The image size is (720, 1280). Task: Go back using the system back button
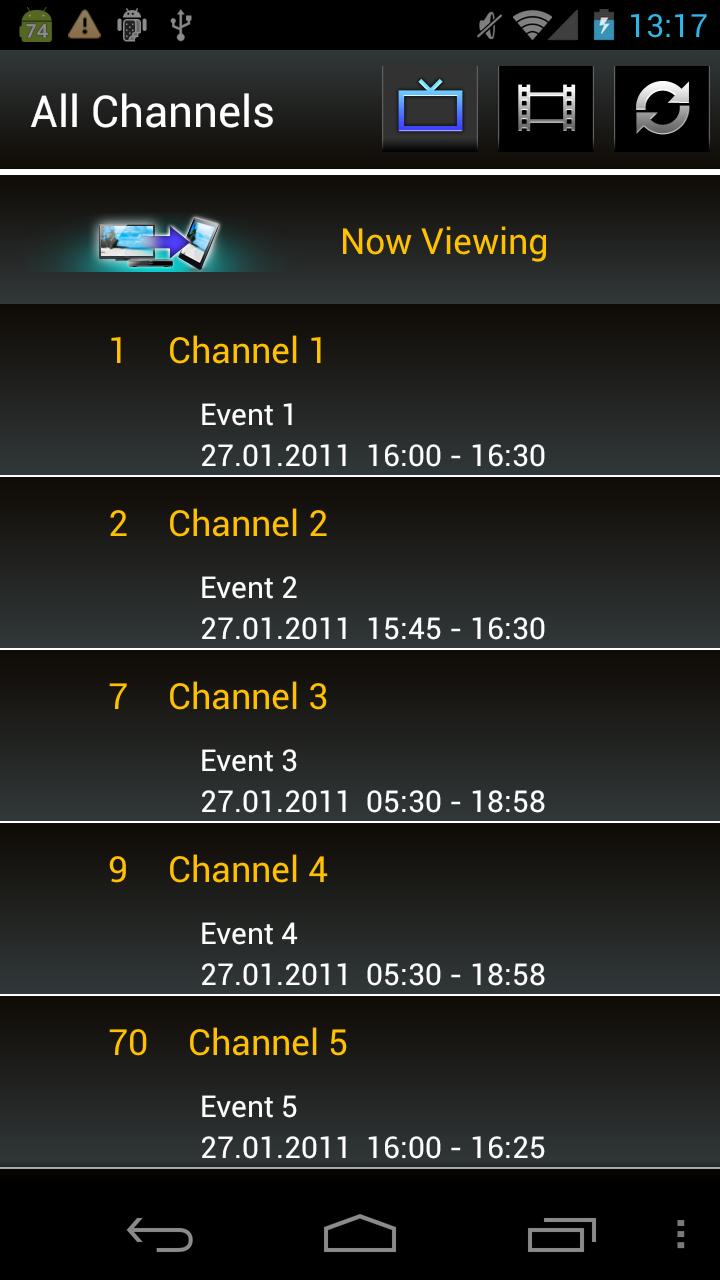[160, 1235]
